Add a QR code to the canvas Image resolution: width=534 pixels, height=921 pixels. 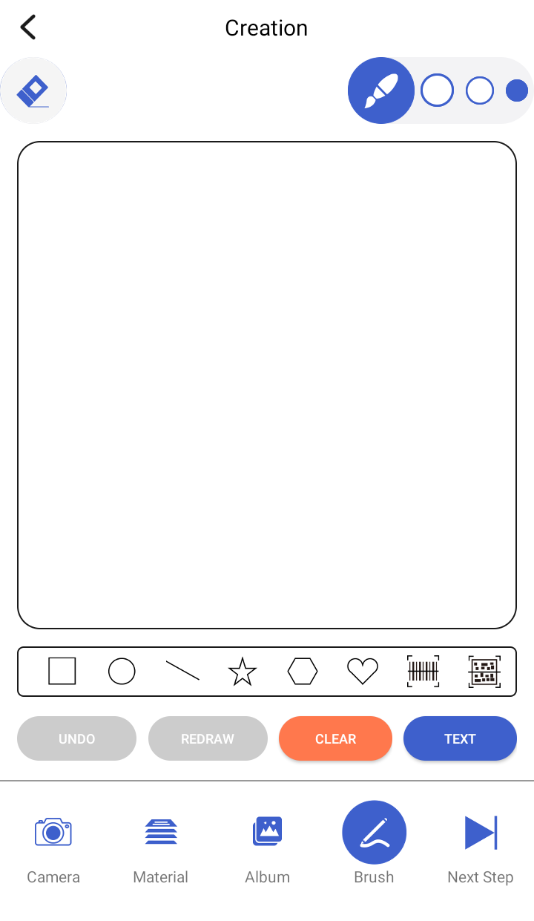coord(484,671)
